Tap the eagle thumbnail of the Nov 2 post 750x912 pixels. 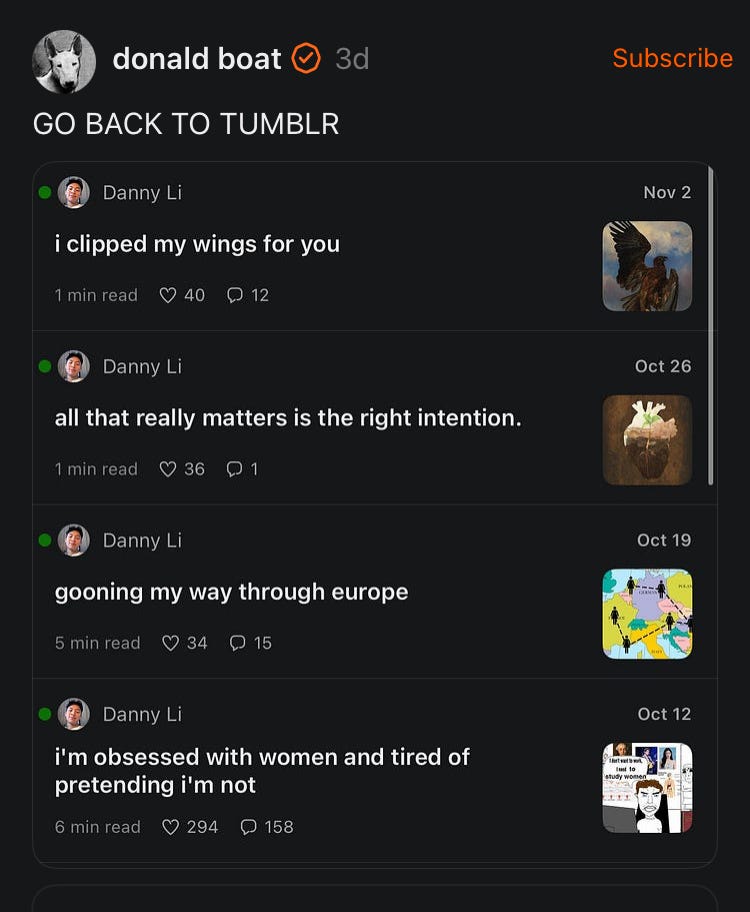(x=647, y=266)
